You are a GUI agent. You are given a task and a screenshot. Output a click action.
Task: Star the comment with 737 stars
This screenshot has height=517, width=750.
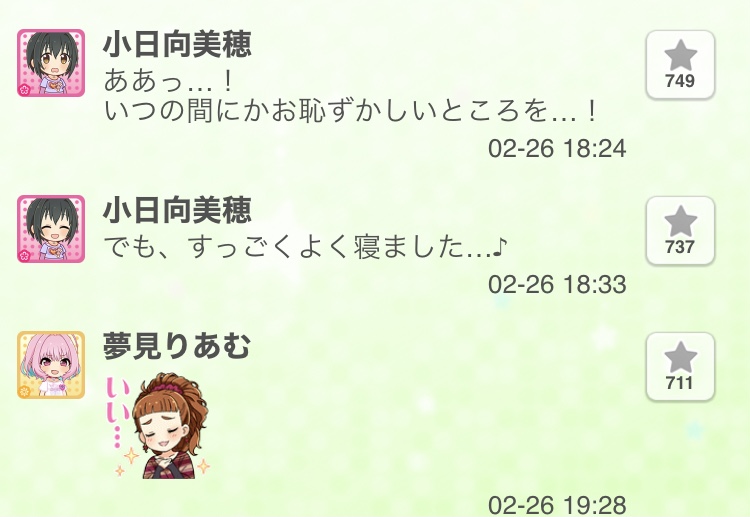coord(680,229)
